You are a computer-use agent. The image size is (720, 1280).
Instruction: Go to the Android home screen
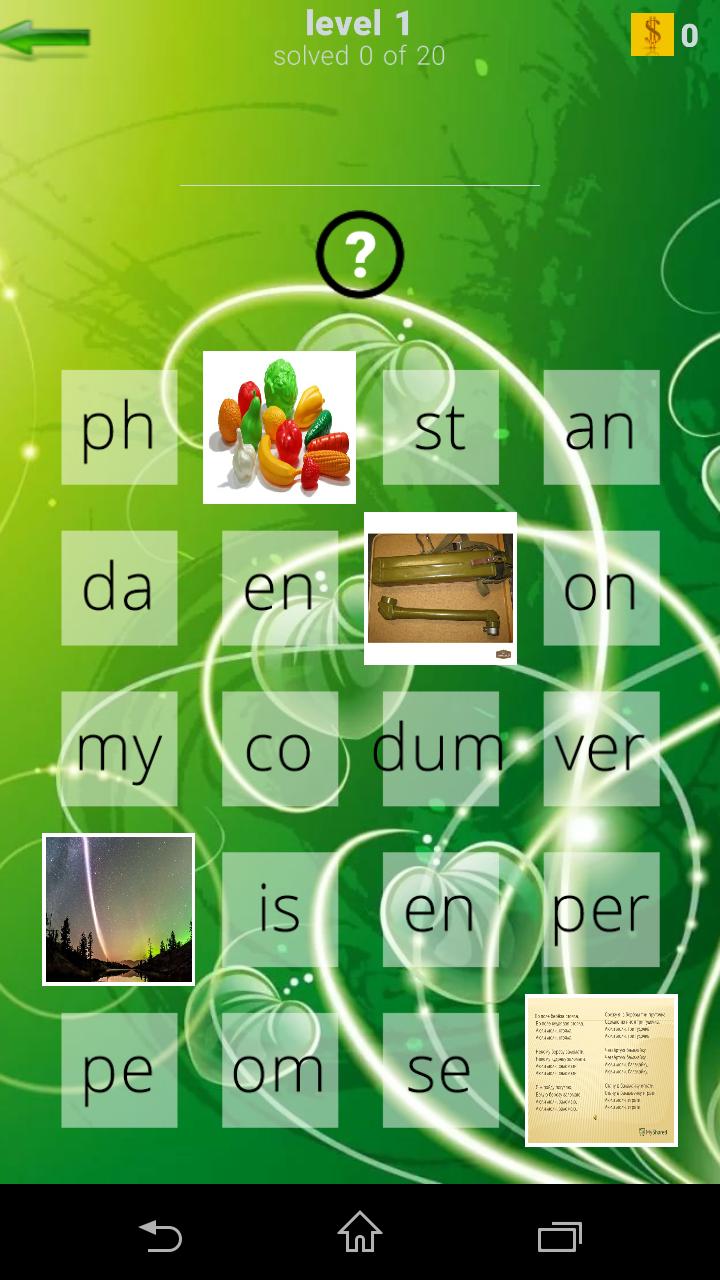point(360,1232)
